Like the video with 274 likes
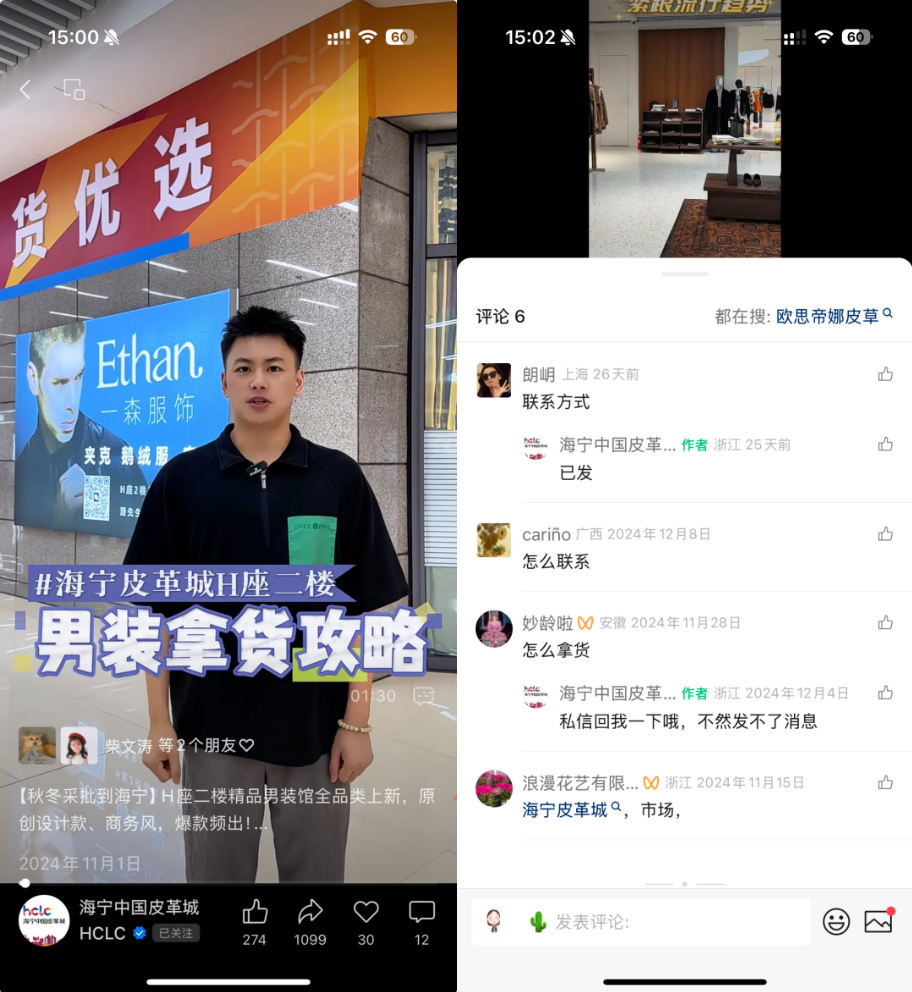This screenshot has height=992, width=912. 255,913
